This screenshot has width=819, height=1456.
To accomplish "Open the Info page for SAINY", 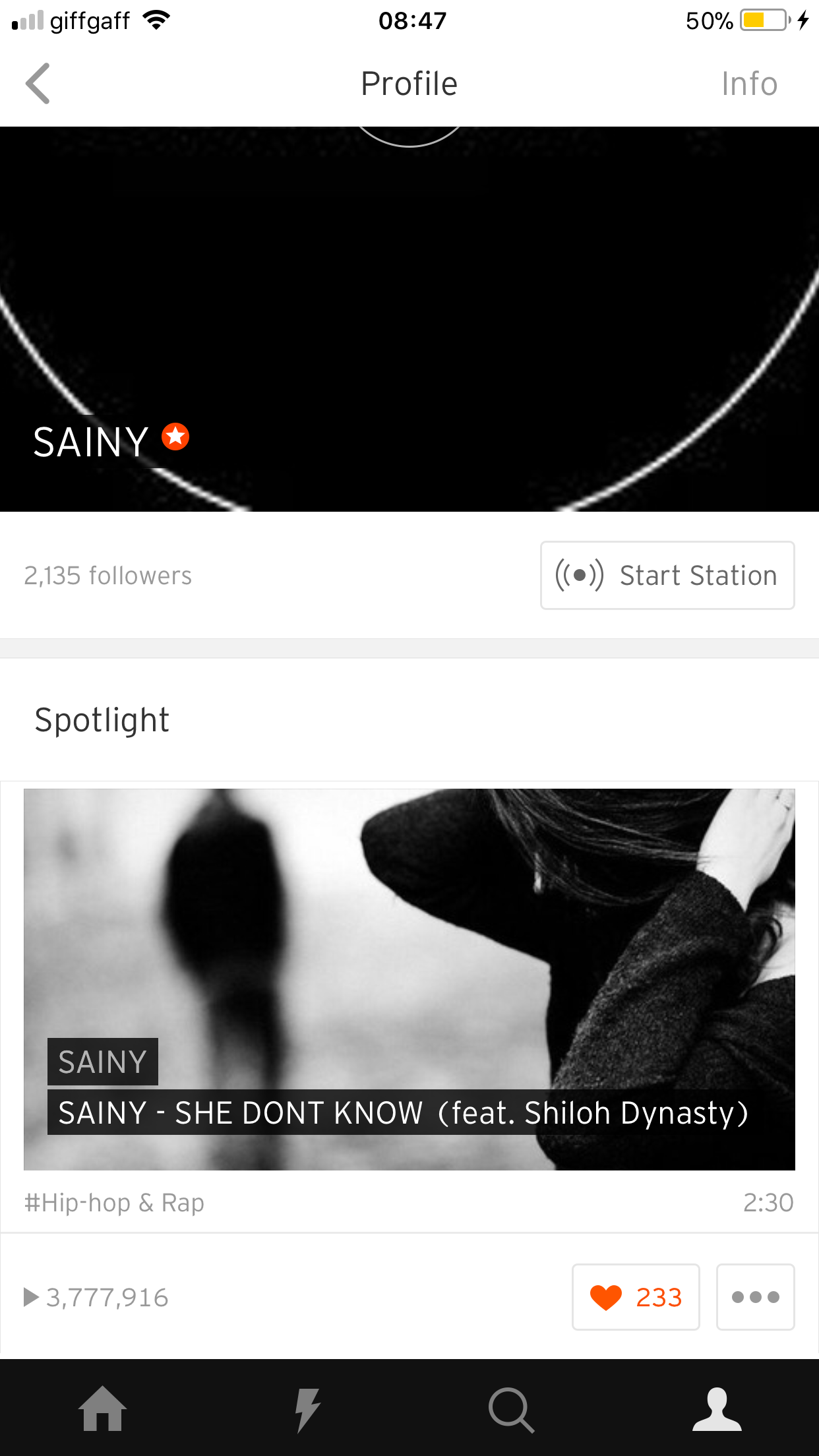I will point(749,84).
